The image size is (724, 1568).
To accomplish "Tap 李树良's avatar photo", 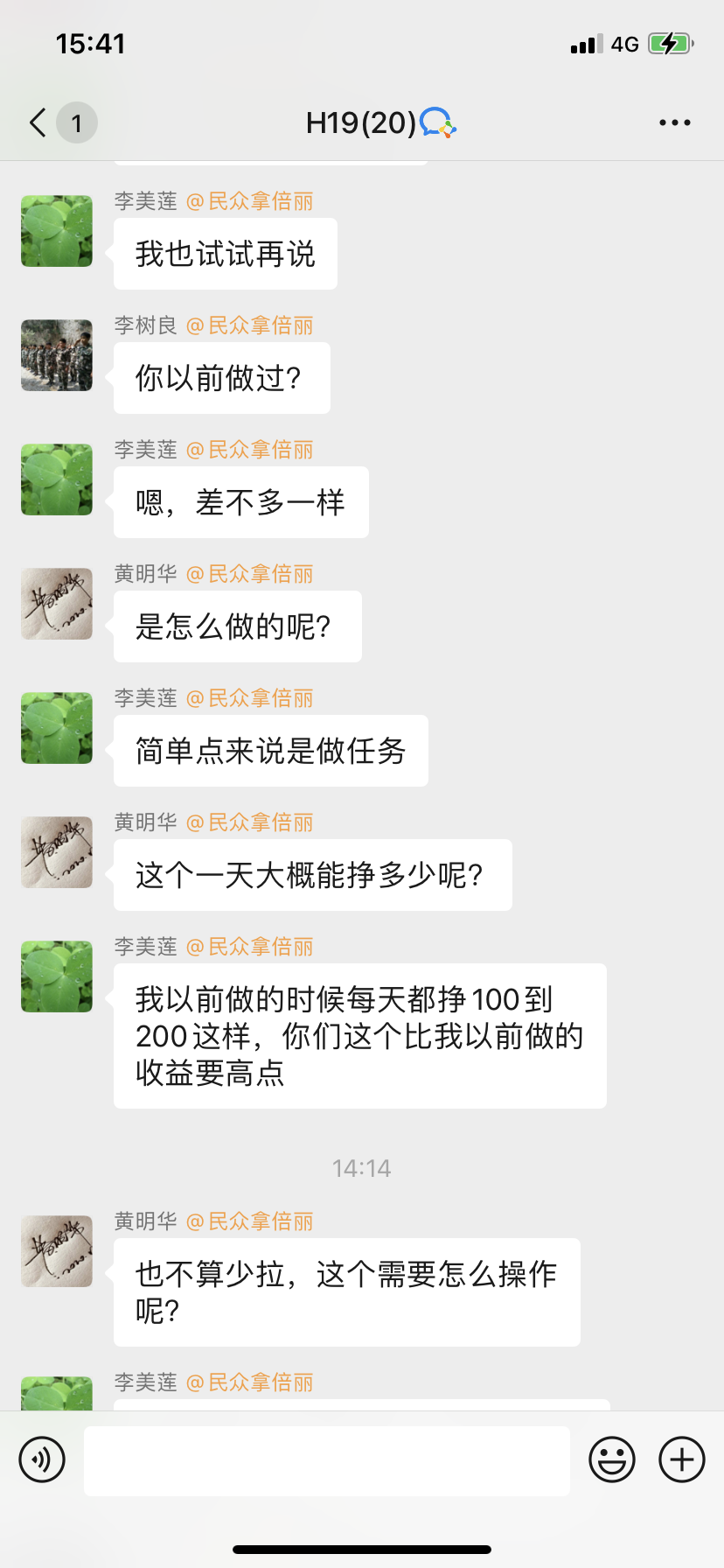I will (56, 355).
